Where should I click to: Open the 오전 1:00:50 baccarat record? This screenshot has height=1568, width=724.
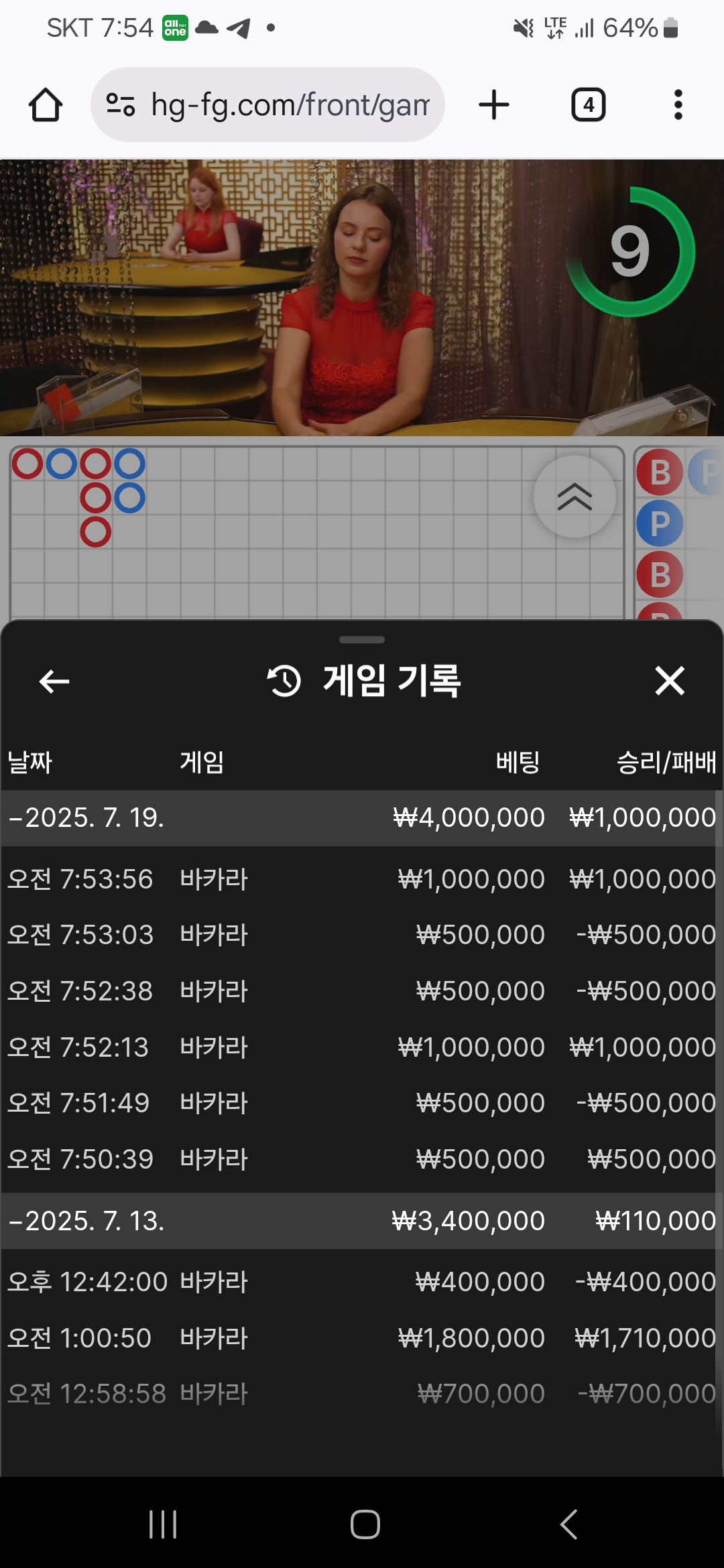click(x=361, y=1338)
